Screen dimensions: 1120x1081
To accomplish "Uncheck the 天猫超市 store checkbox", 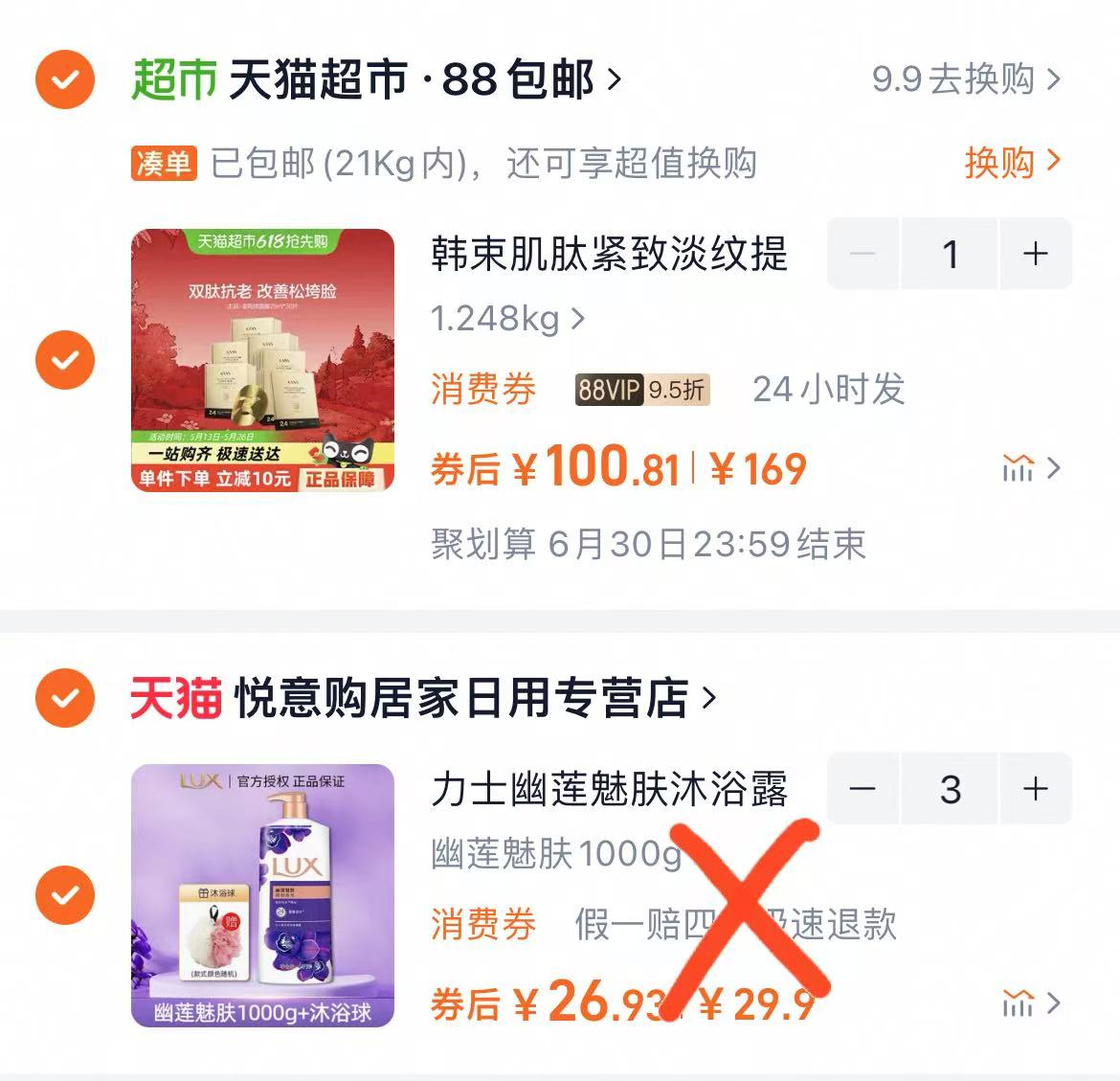I will coord(64,79).
